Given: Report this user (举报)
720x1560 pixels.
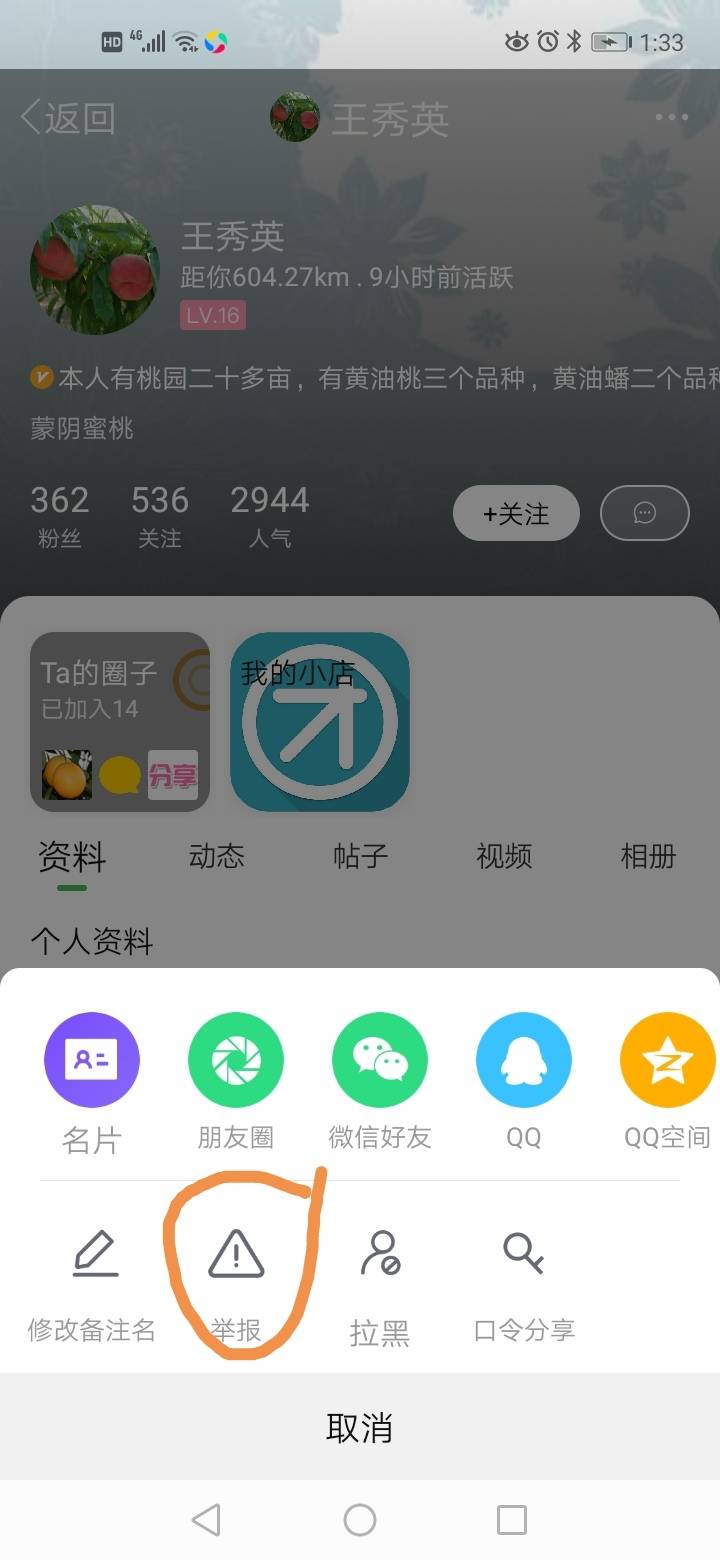Looking at the screenshot, I should coord(236,1255).
